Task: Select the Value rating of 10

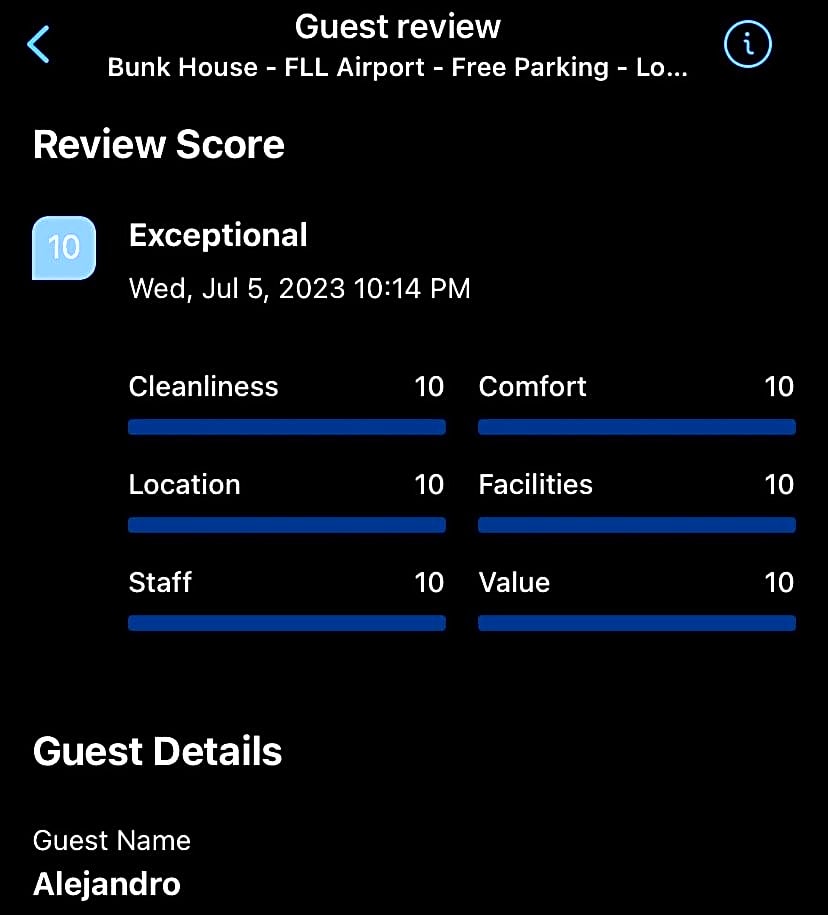Action: [x=780, y=583]
